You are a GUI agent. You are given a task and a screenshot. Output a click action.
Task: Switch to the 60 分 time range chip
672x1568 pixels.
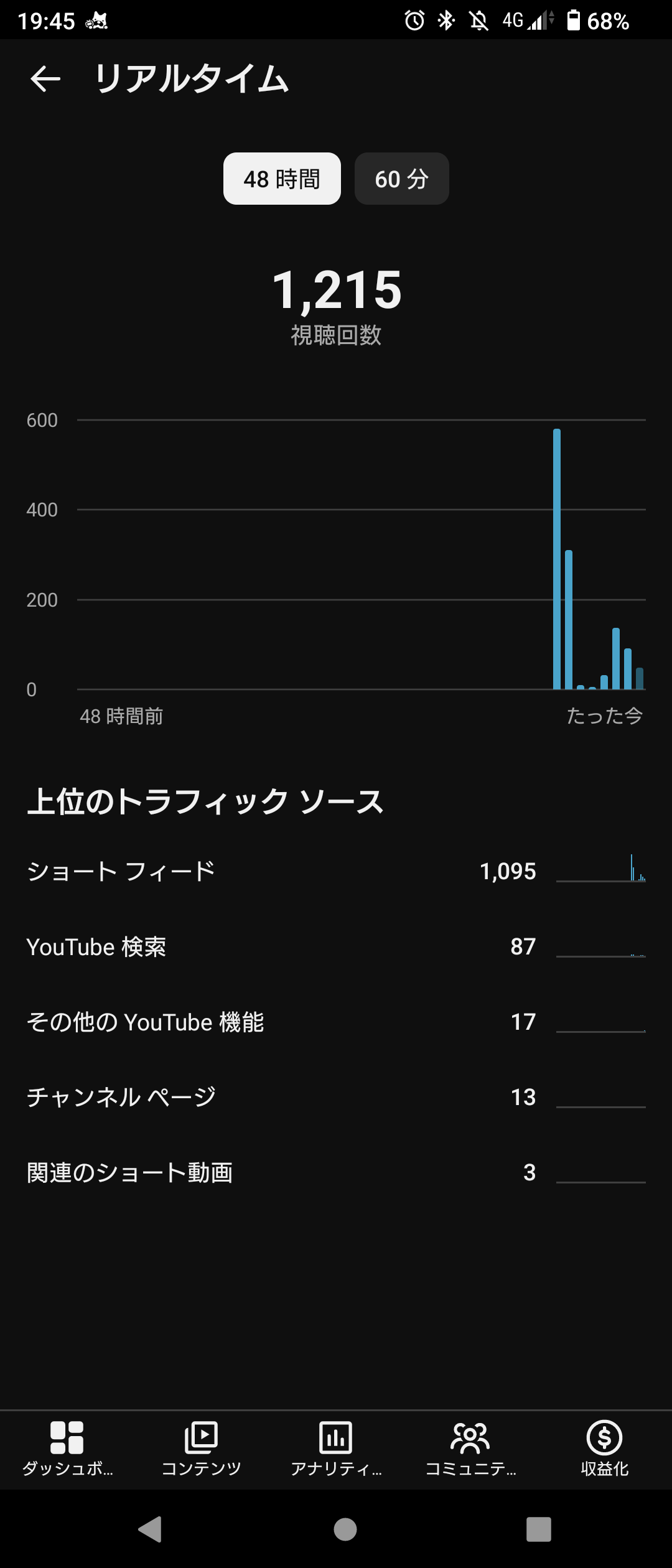(401, 179)
